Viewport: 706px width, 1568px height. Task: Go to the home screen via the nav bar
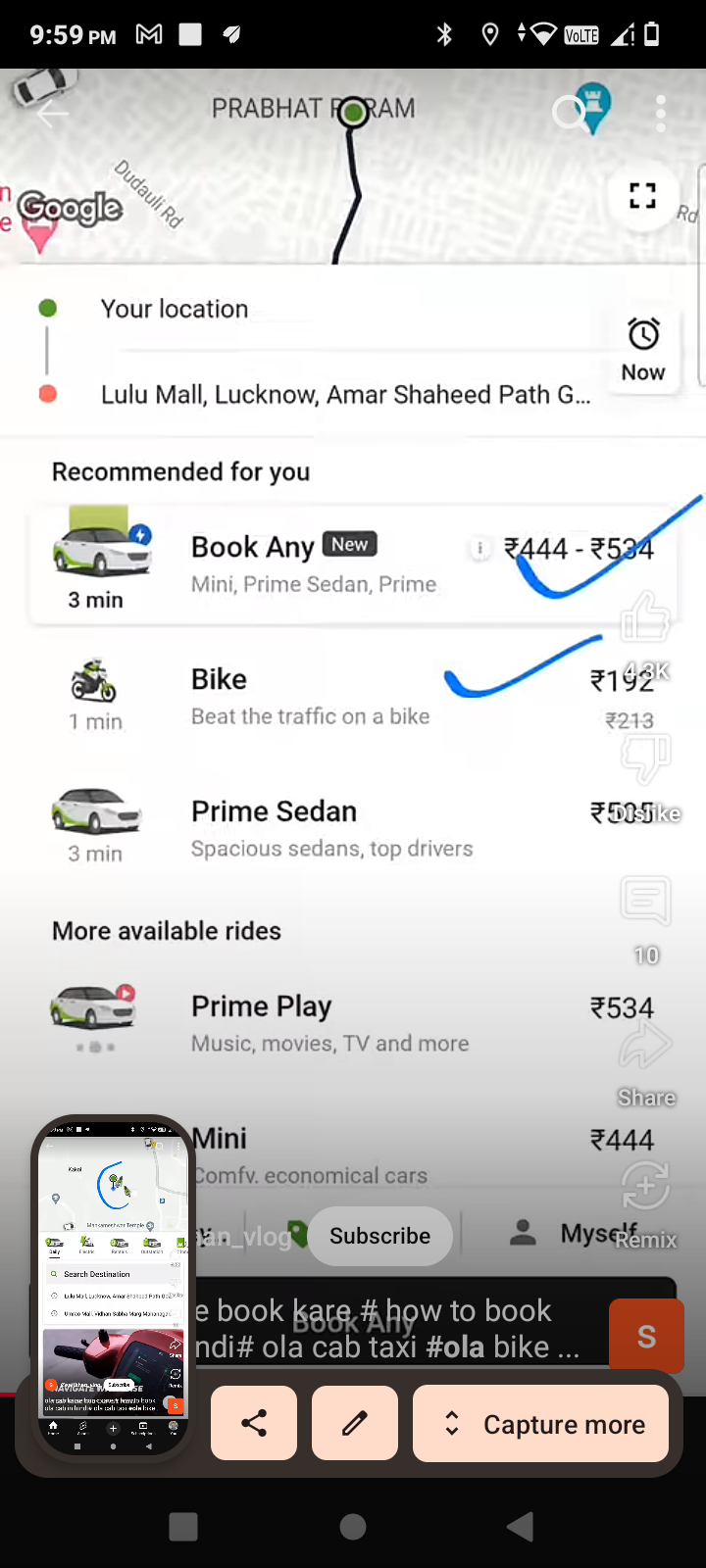tap(353, 1526)
